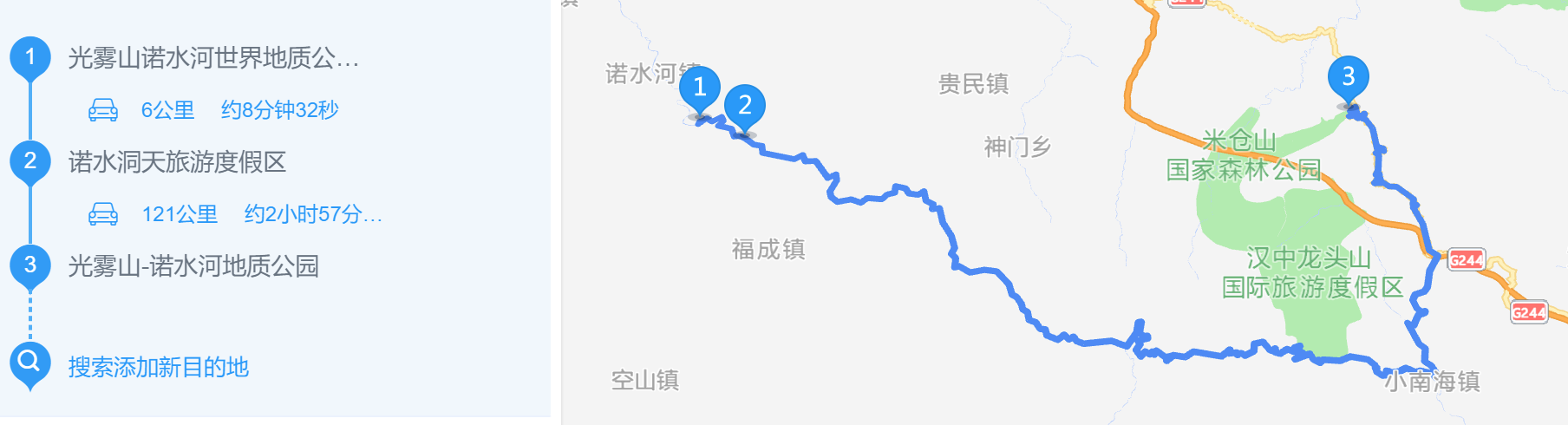Select map marker 2 on the map
Image resolution: width=1568 pixels, height=425 pixels.
tap(744, 106)
